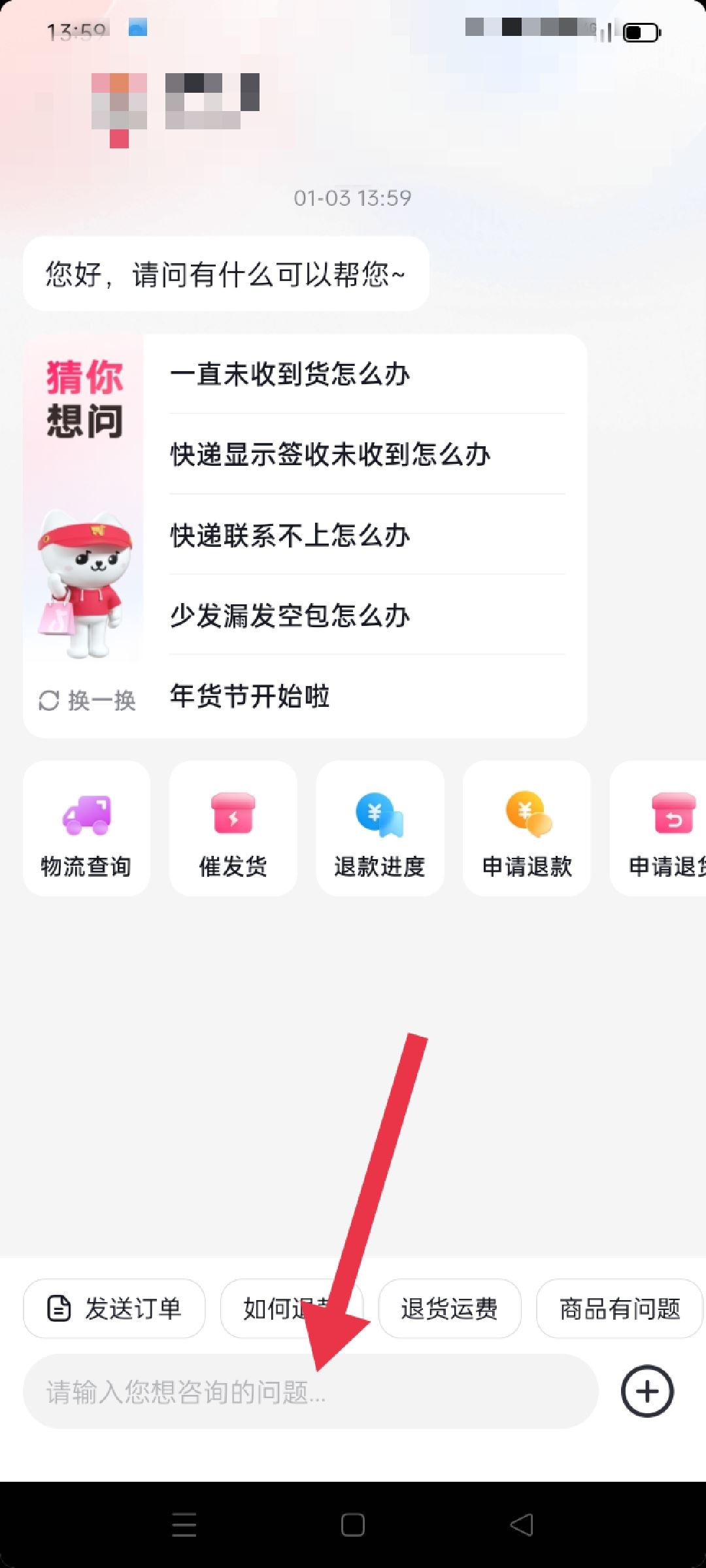Tap the 商品有问题 quick question chip

pos(619,1309)
